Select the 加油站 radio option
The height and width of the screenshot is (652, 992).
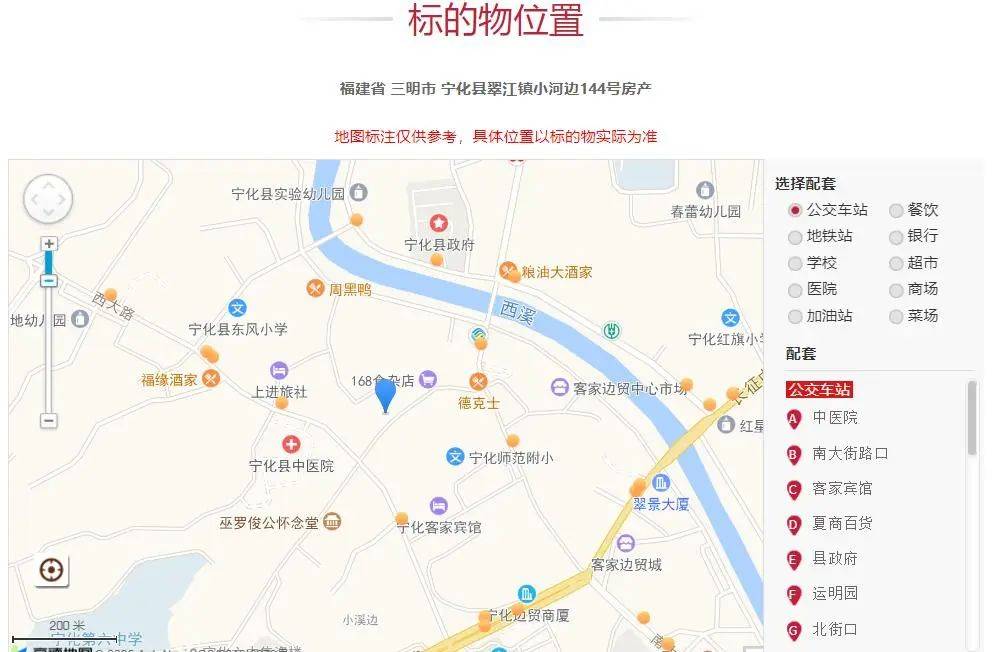click(x=795, y=316)
